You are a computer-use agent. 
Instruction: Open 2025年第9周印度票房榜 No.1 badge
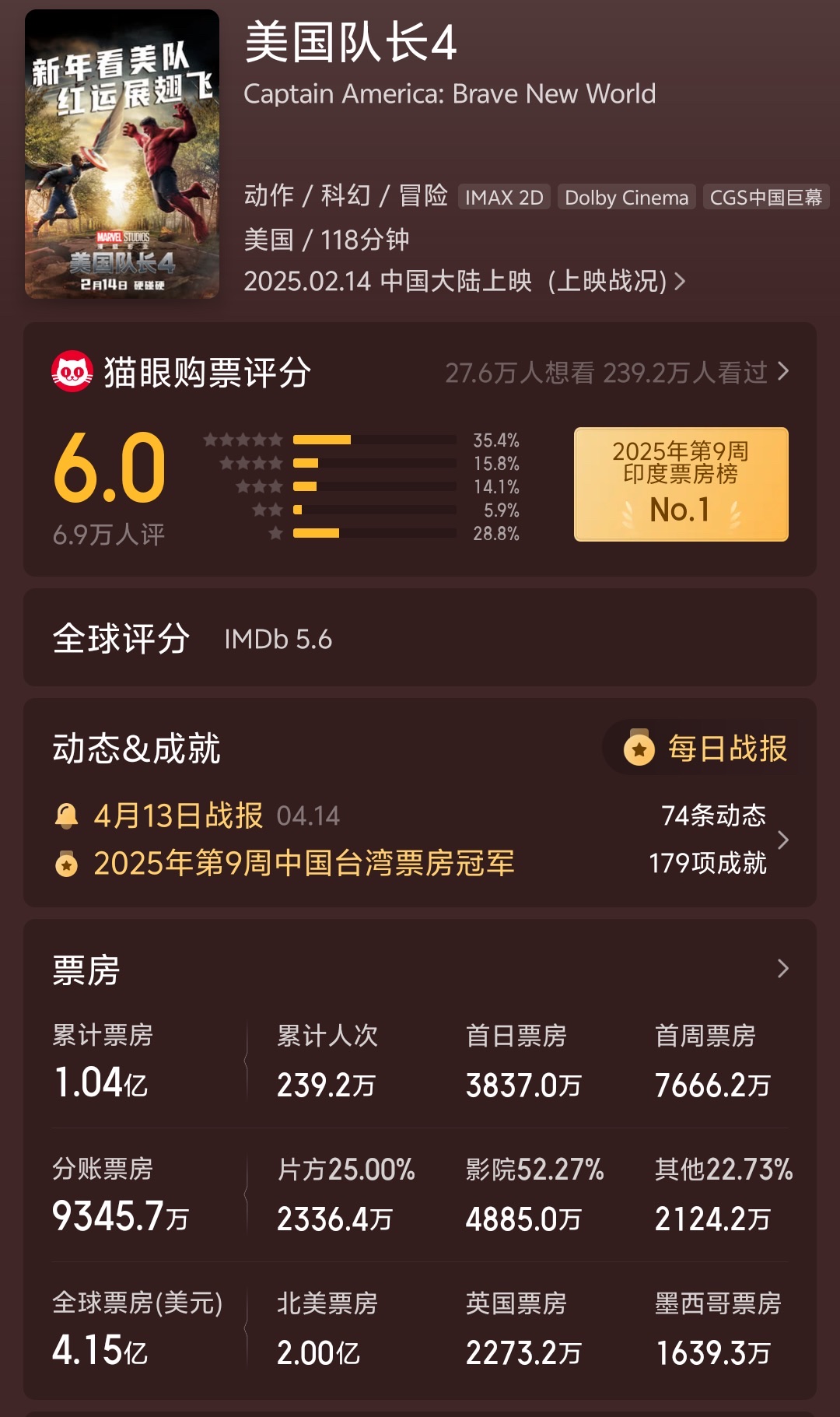click(681, 484)
